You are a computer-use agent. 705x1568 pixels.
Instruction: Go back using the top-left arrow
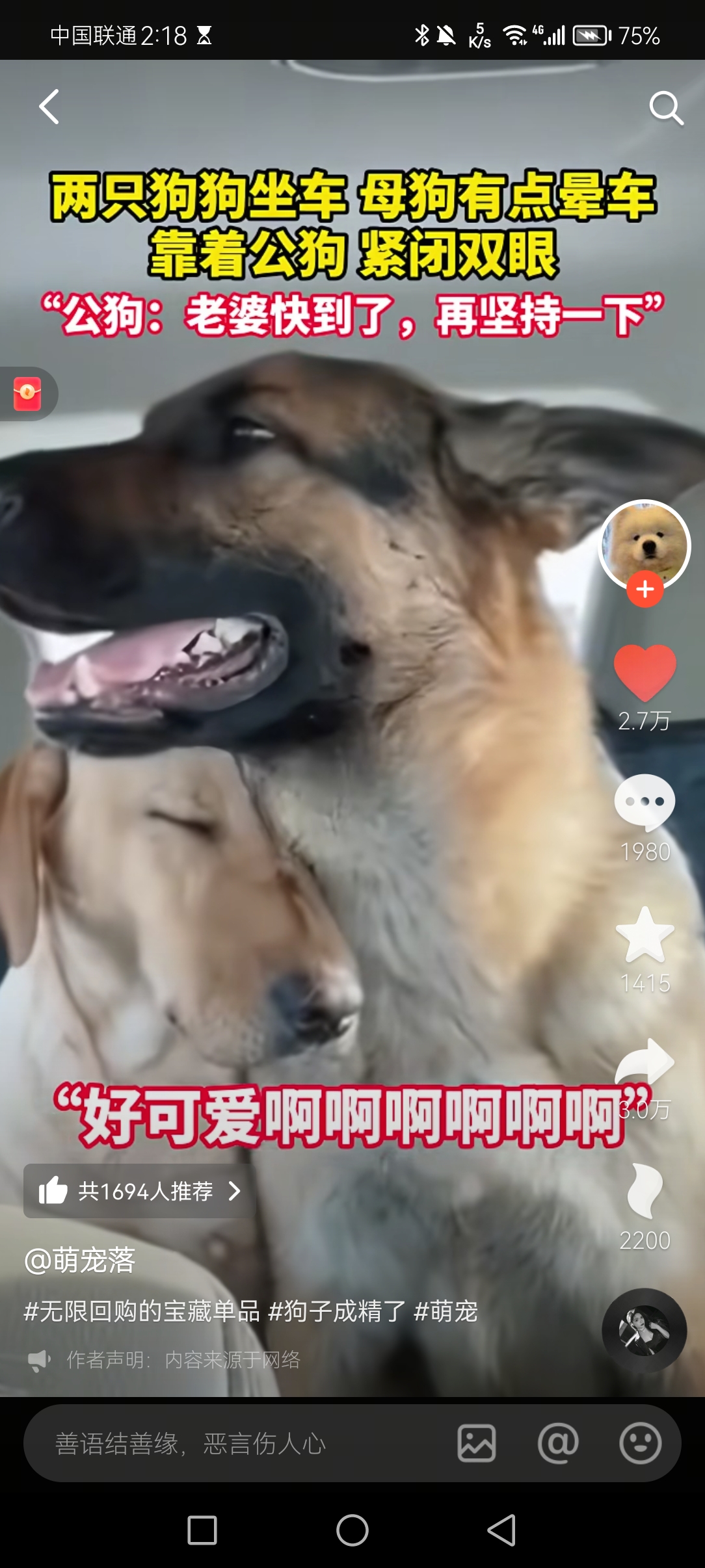coord(49,107)
